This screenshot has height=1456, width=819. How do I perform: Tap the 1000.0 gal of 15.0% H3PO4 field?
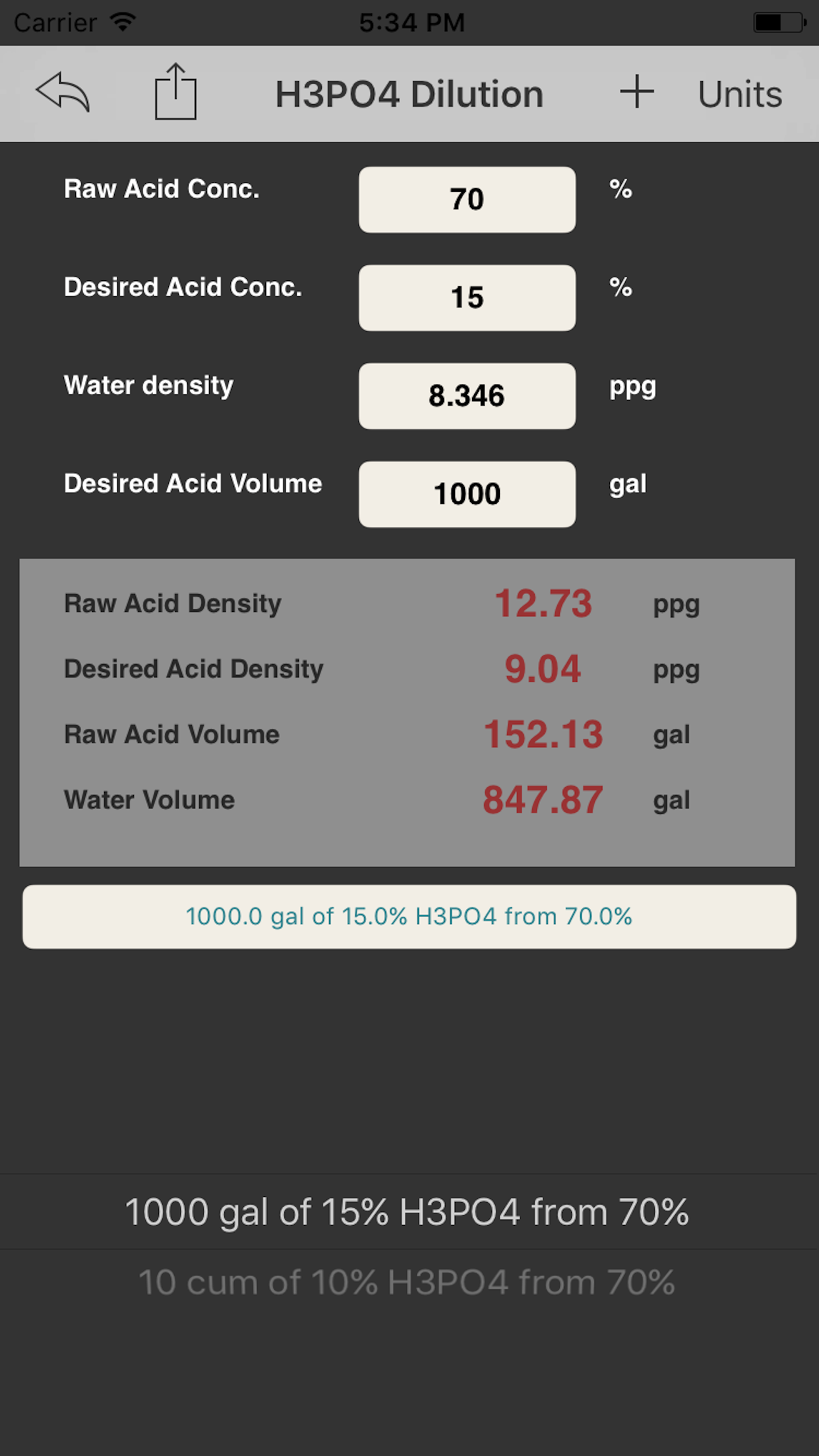click(409, 917)
